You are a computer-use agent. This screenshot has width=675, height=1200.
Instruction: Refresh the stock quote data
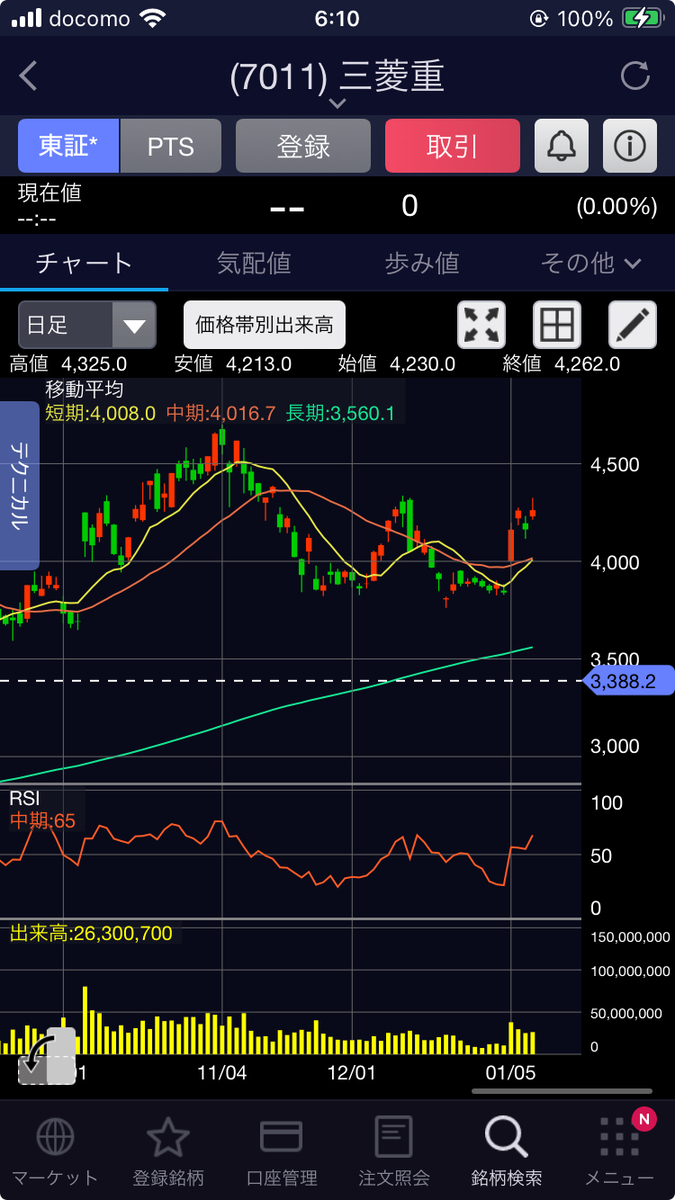(635, 76)
